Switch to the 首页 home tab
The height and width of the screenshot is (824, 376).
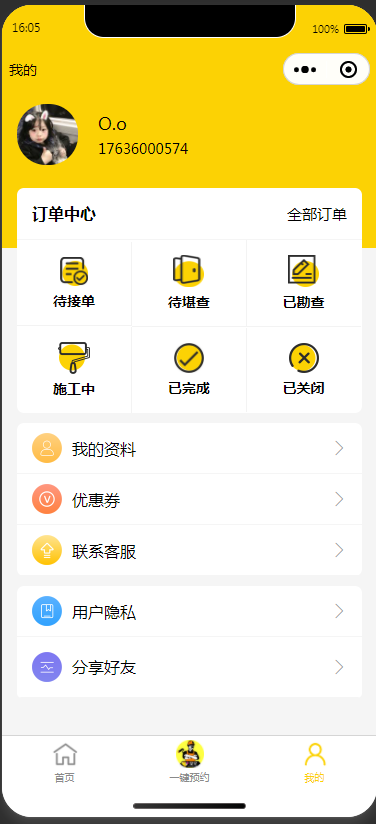click(65, 763)
